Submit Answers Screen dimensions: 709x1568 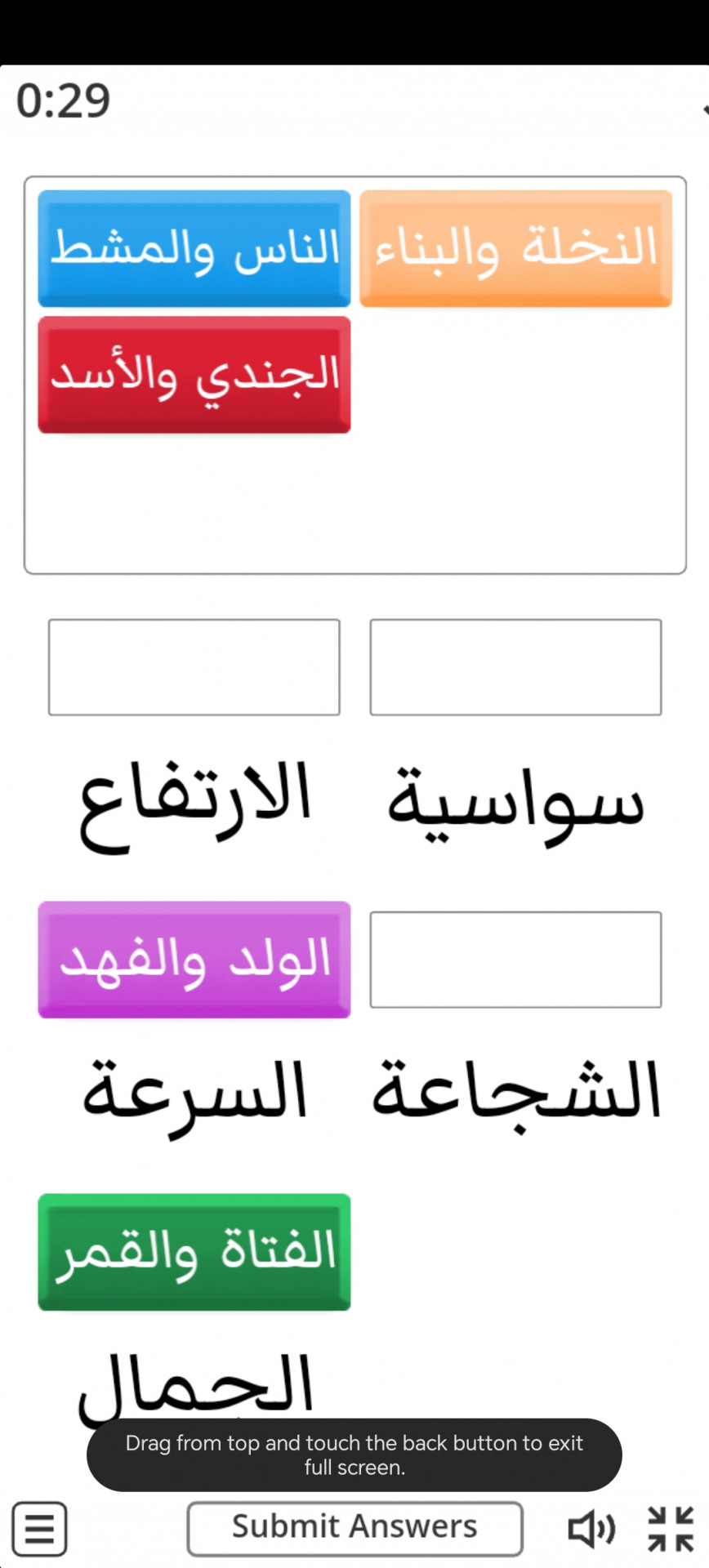tap(354, 1528)
